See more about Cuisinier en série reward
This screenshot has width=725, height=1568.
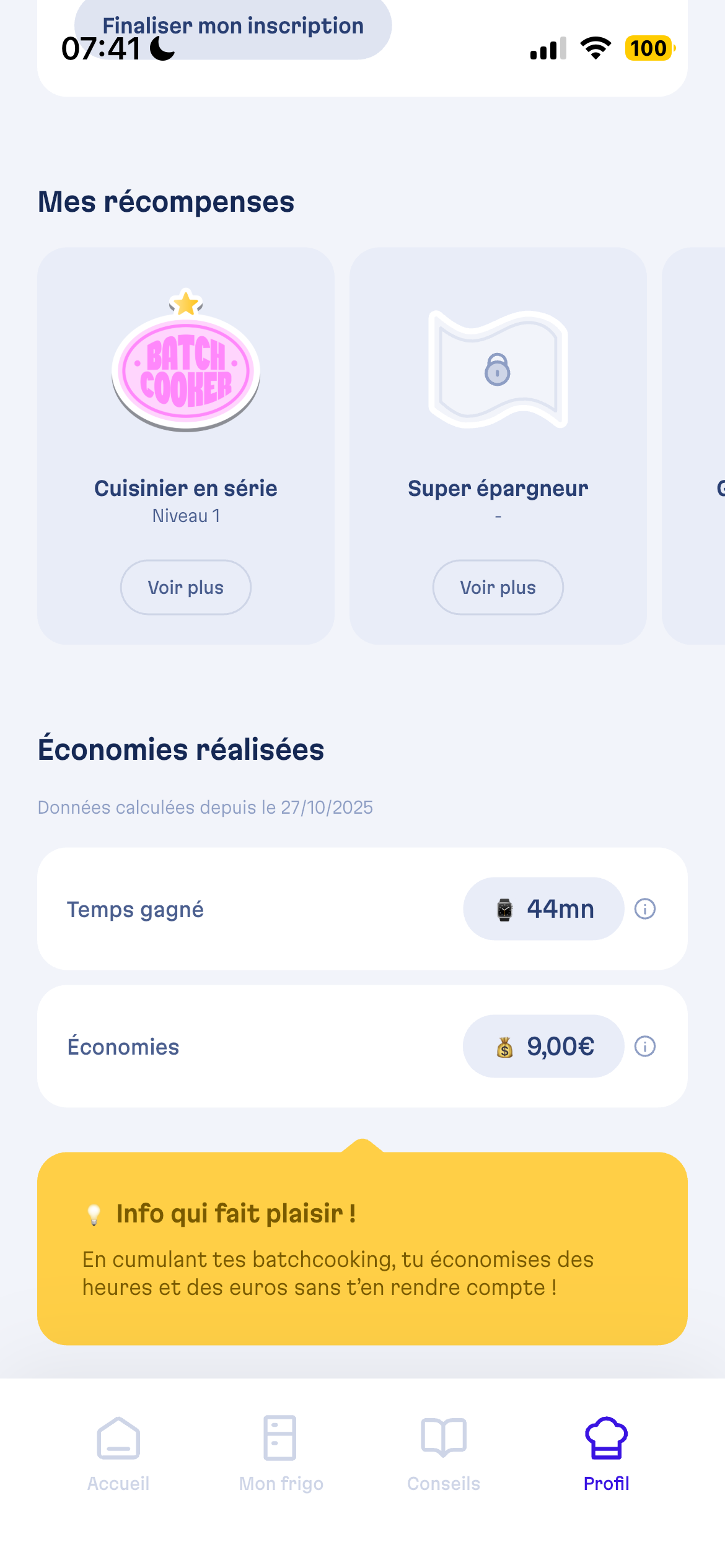[186, 587]
